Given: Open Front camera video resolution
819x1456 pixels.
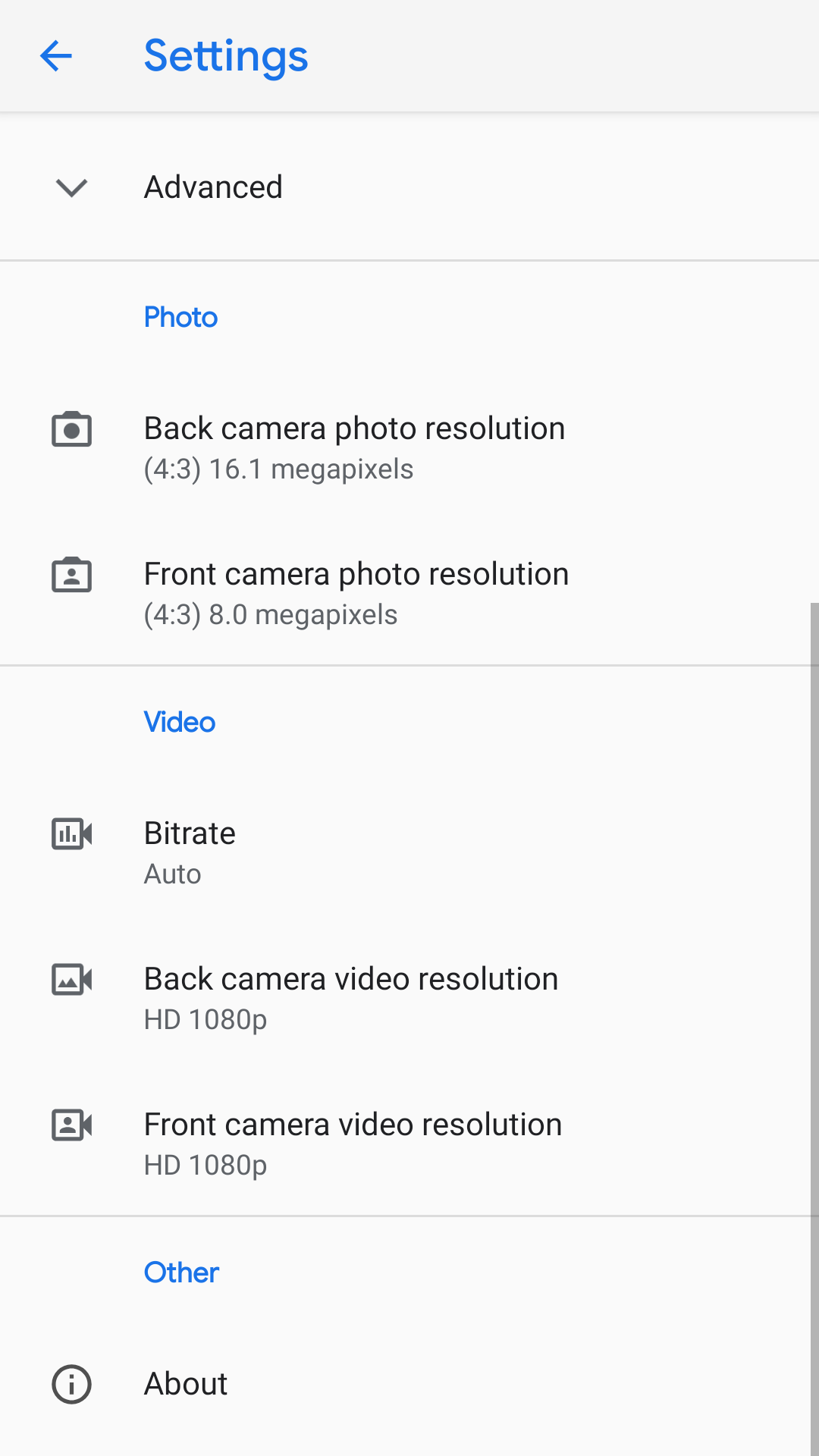Looking at the screenshot, I should pos(409,1144).
